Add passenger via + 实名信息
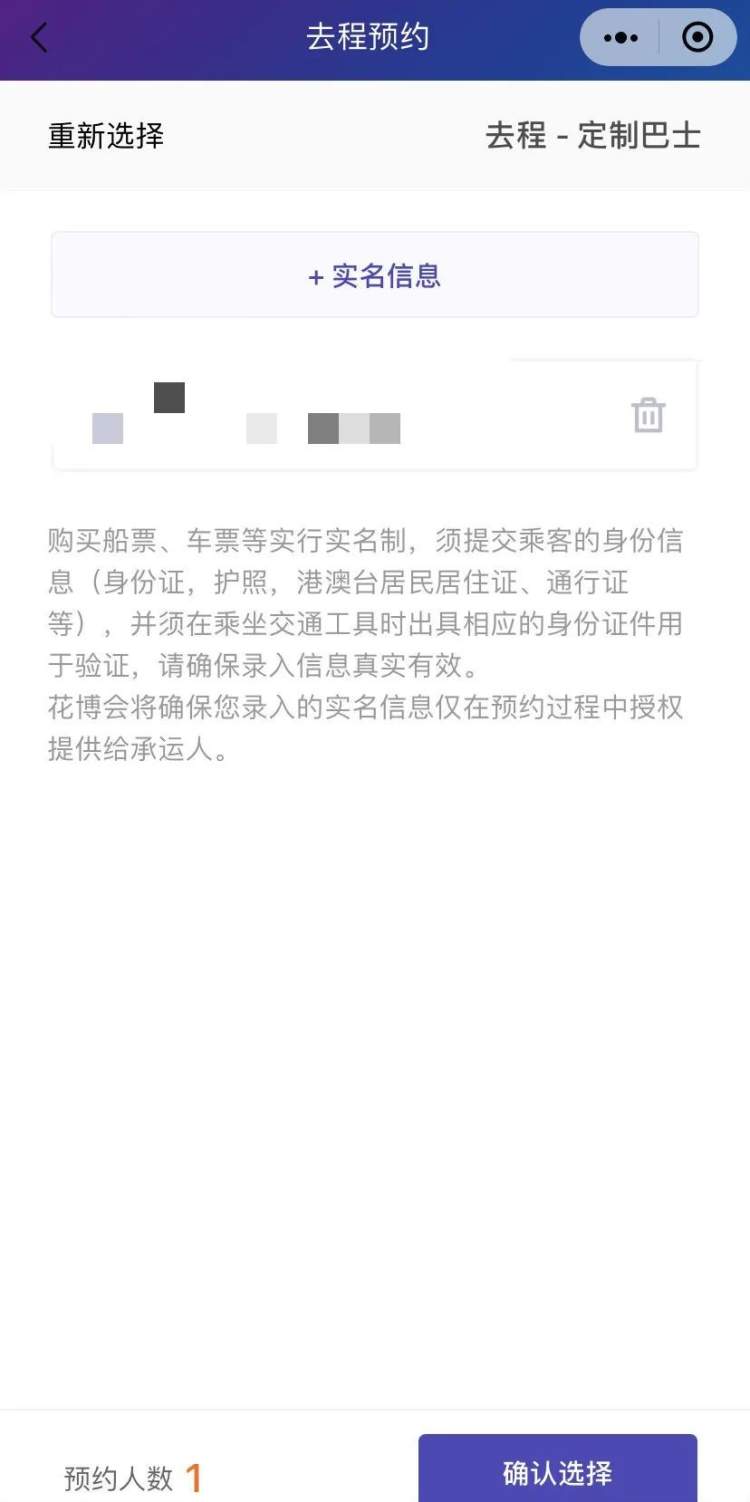This screenshot has width=750, height=1502. click(x=375, y=275)
